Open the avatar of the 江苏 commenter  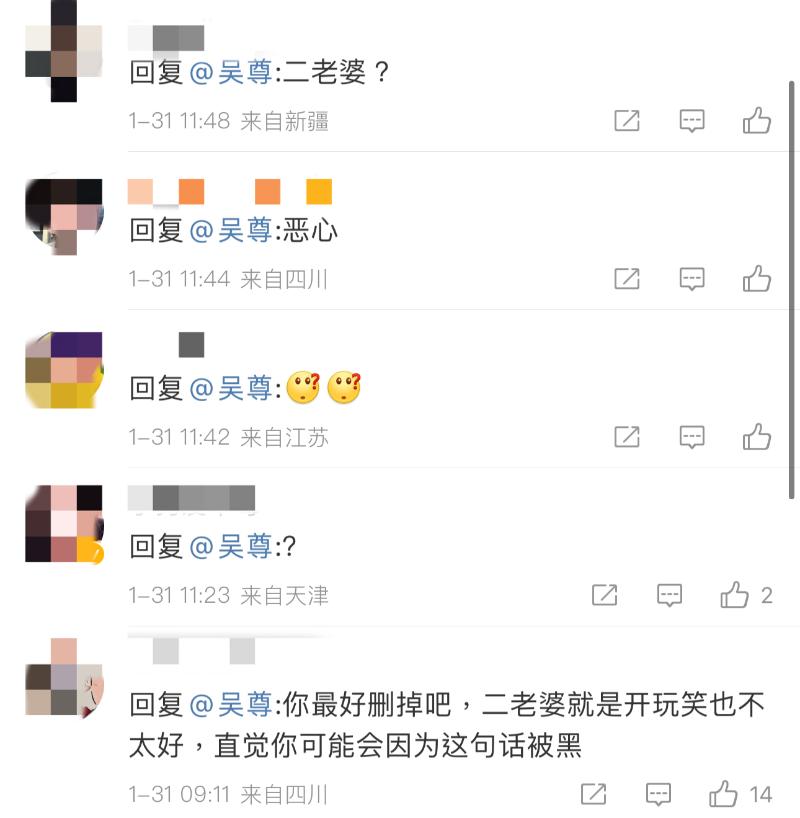[x=64, y=370]
